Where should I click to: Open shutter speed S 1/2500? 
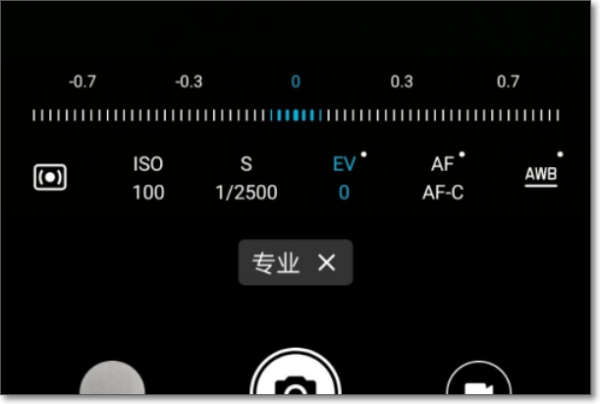[246, 178]
